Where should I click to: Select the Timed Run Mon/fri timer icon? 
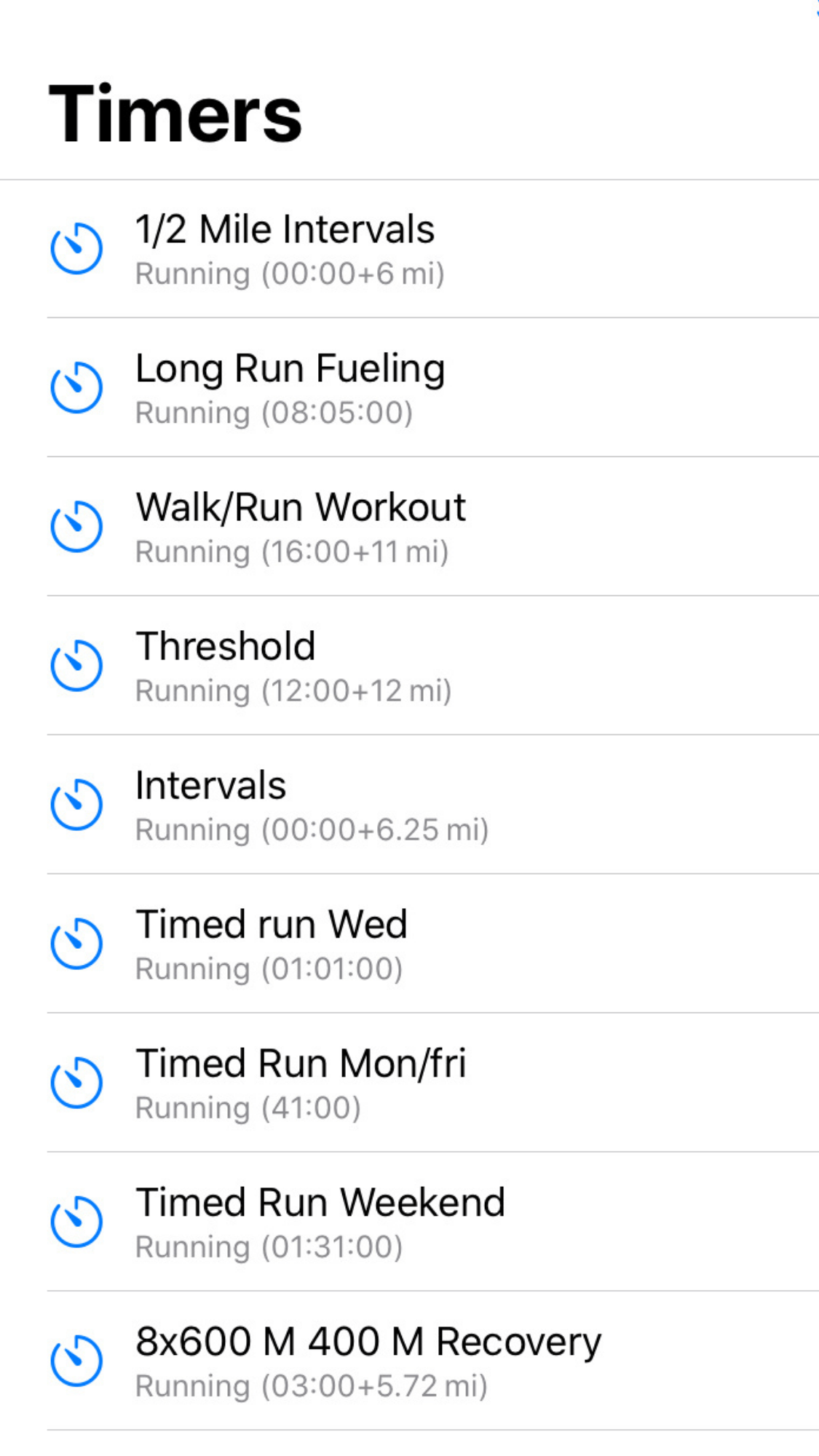pos(76,1081)
